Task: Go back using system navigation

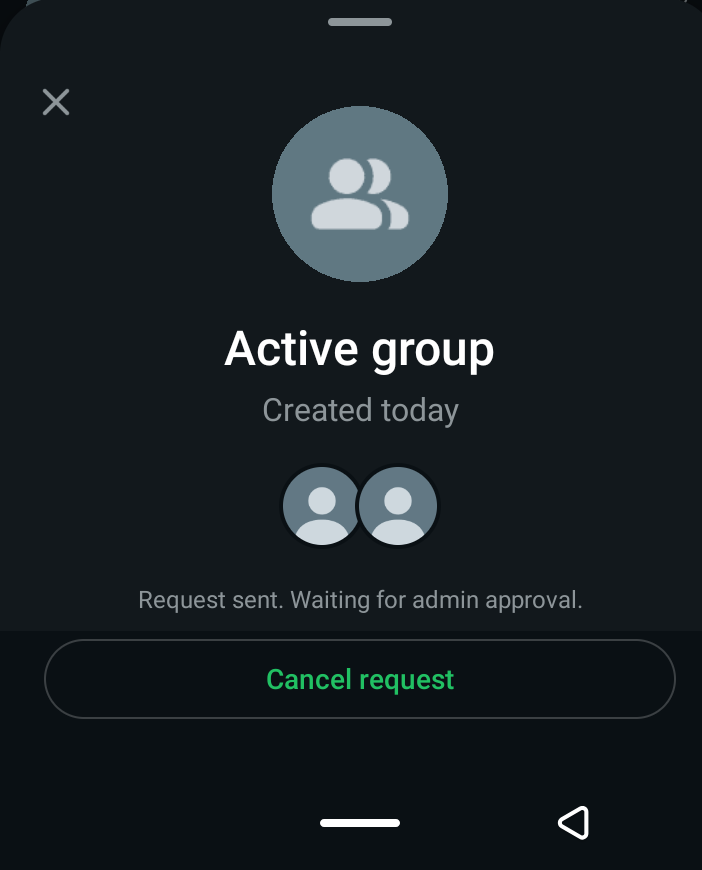Action: pyautogui.click(x=573, y=823)
